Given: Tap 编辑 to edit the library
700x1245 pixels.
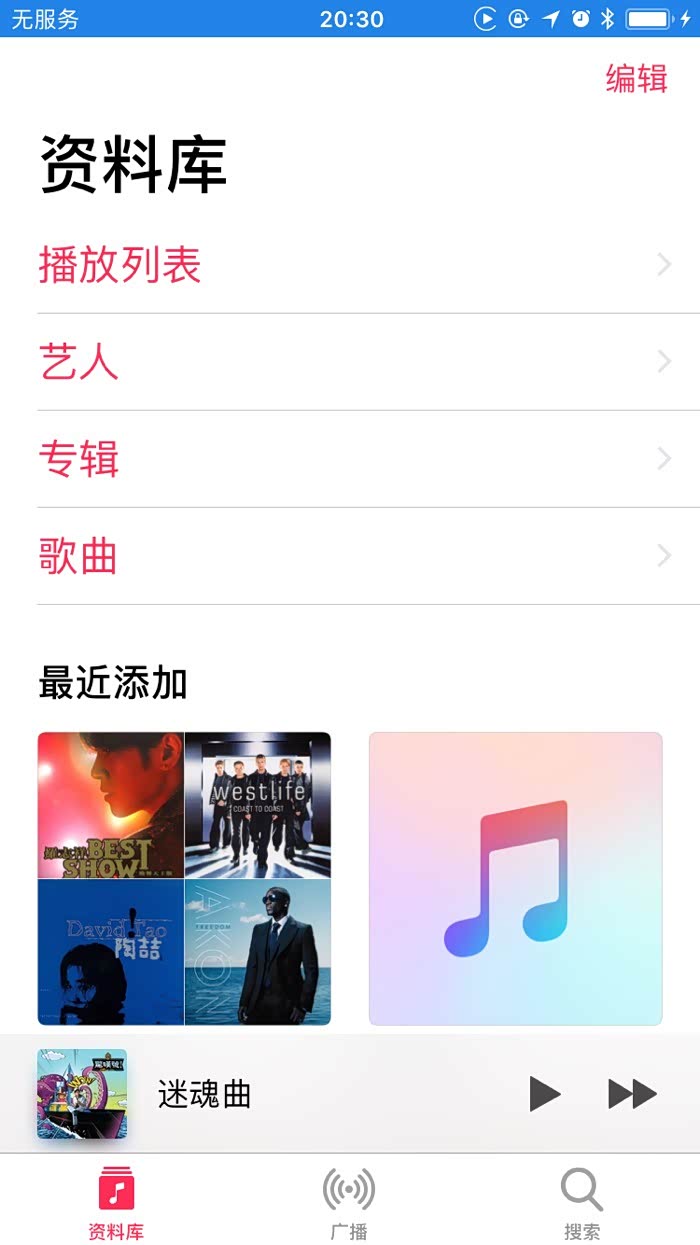Looking at the screenshot, I should point(636,79).
